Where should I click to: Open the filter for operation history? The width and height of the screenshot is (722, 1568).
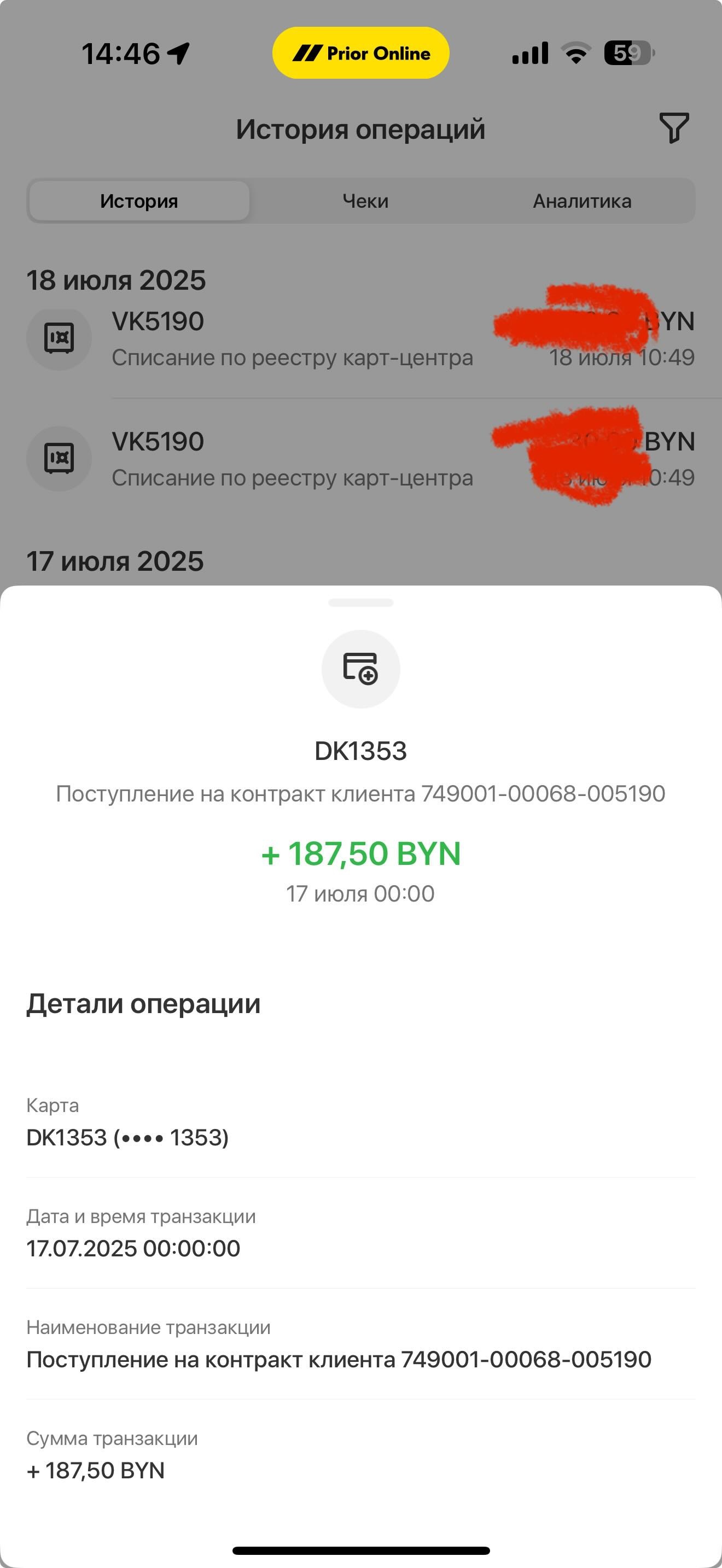pyautogui.click(x=673, y=128)
